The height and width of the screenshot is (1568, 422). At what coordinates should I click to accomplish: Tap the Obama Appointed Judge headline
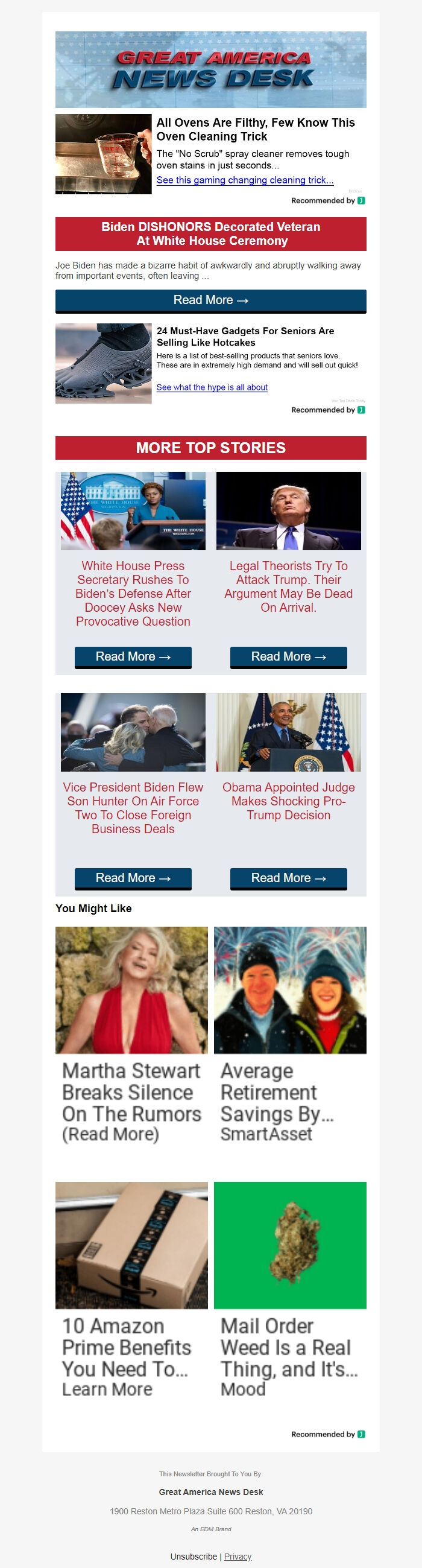tap(288, 801)
